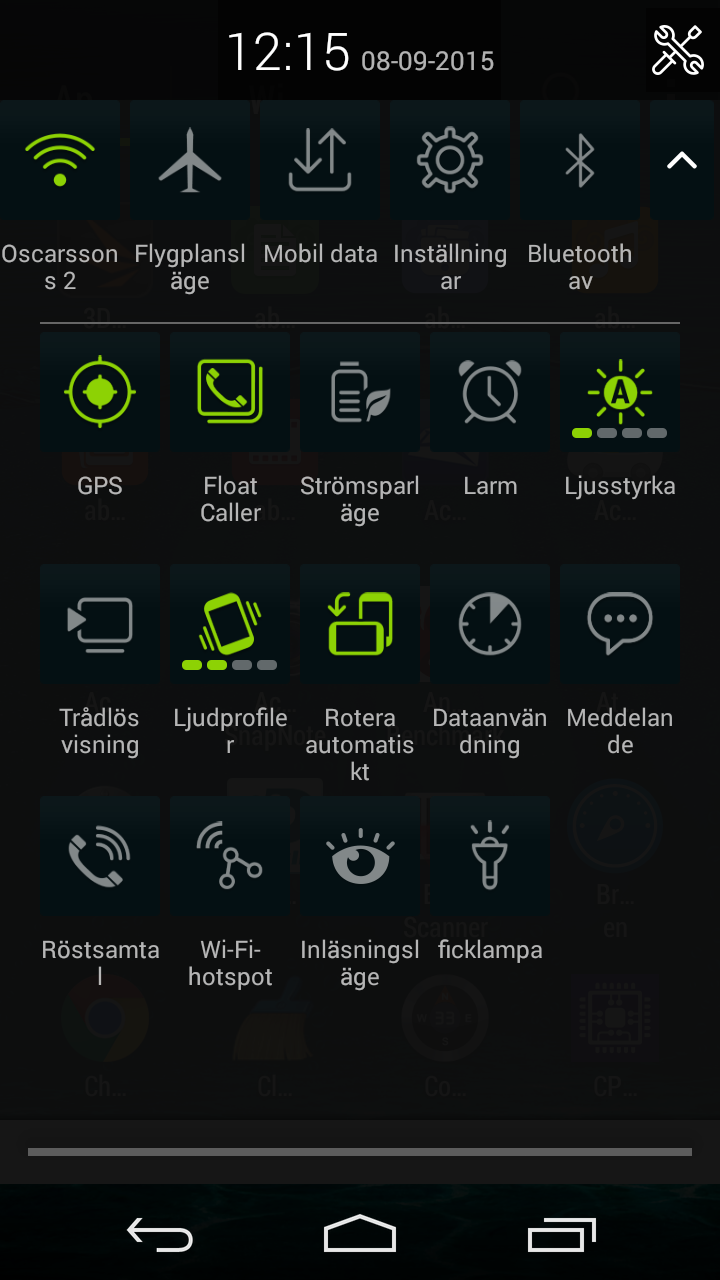Go back with the navigation bar
Viewport: 720px width, 1280px height.
(x=160, y=1236)
